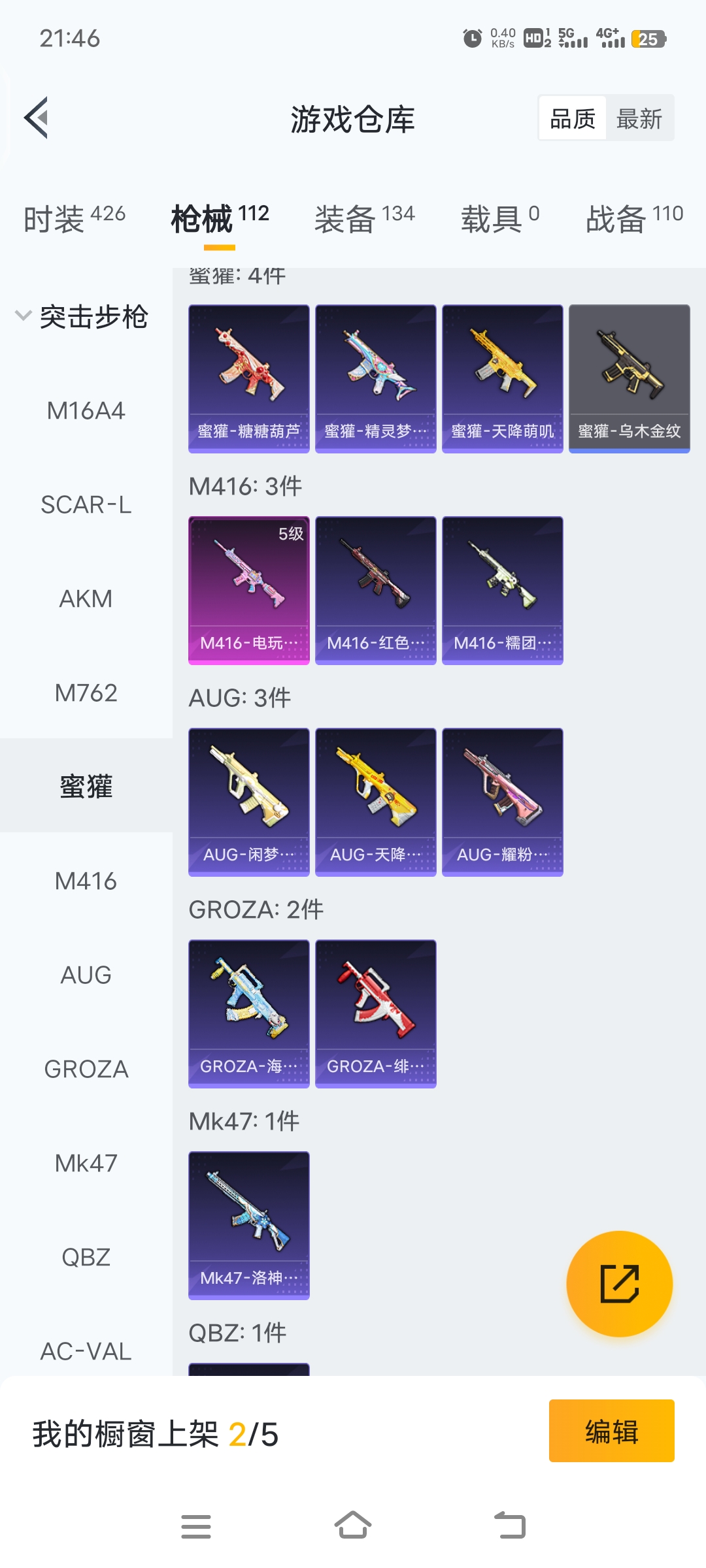This screenshot has height=1568, width=706.
Task: Open the 战备 tab
Action: point(633,218)
